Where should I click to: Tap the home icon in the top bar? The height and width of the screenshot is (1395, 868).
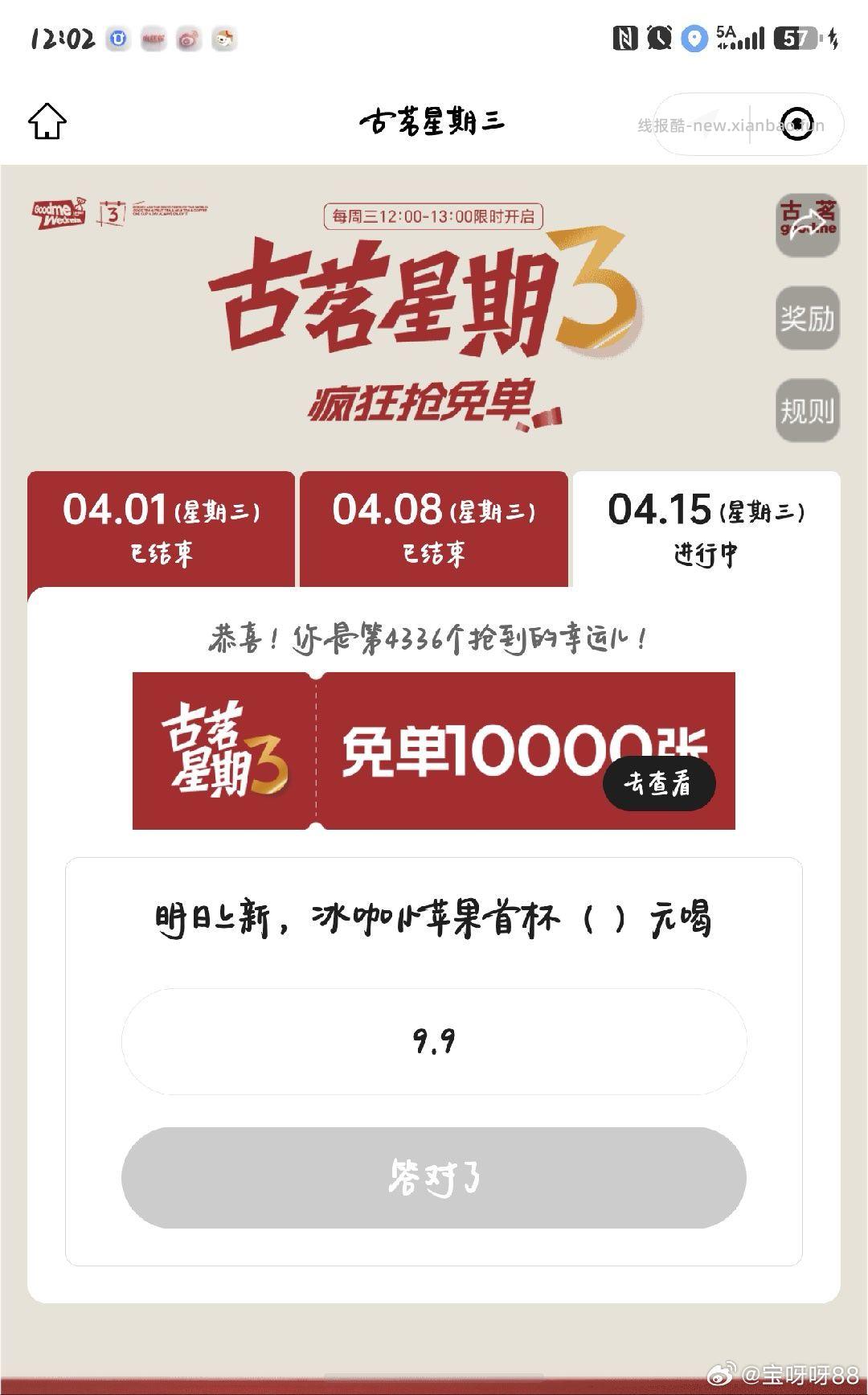(48, 121)
